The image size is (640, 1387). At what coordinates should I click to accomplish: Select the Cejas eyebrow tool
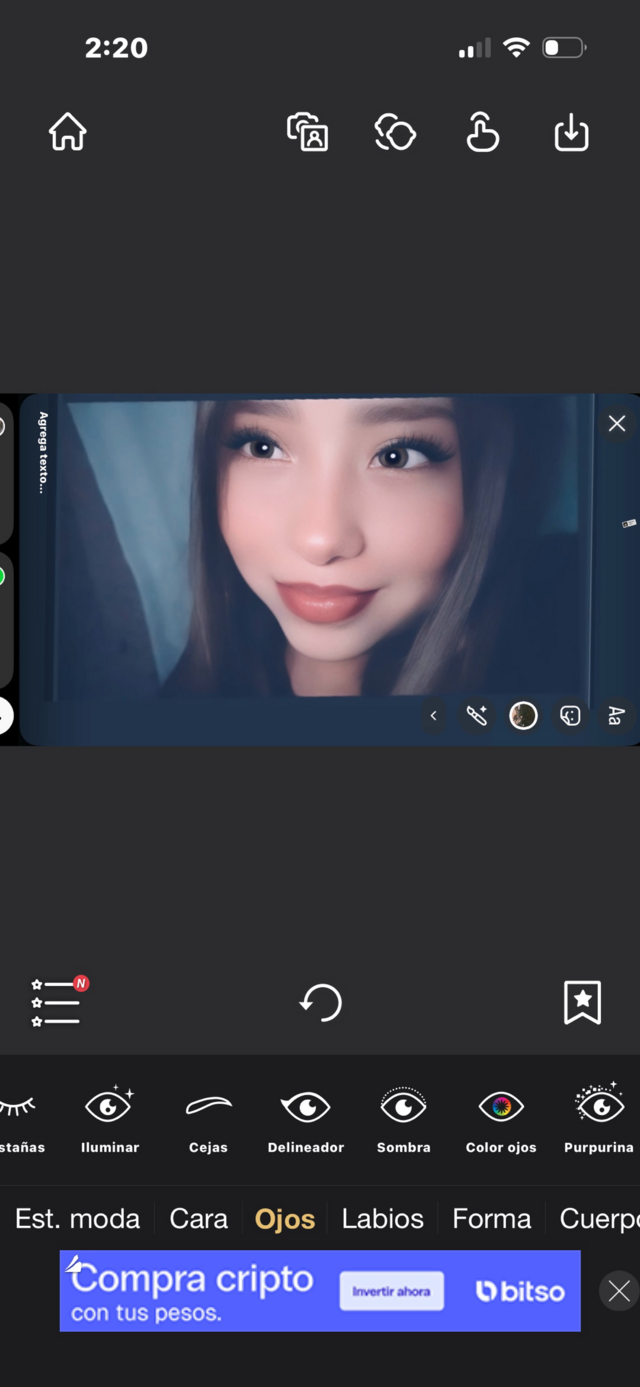pyautogui.click(x=208, y=1120)
